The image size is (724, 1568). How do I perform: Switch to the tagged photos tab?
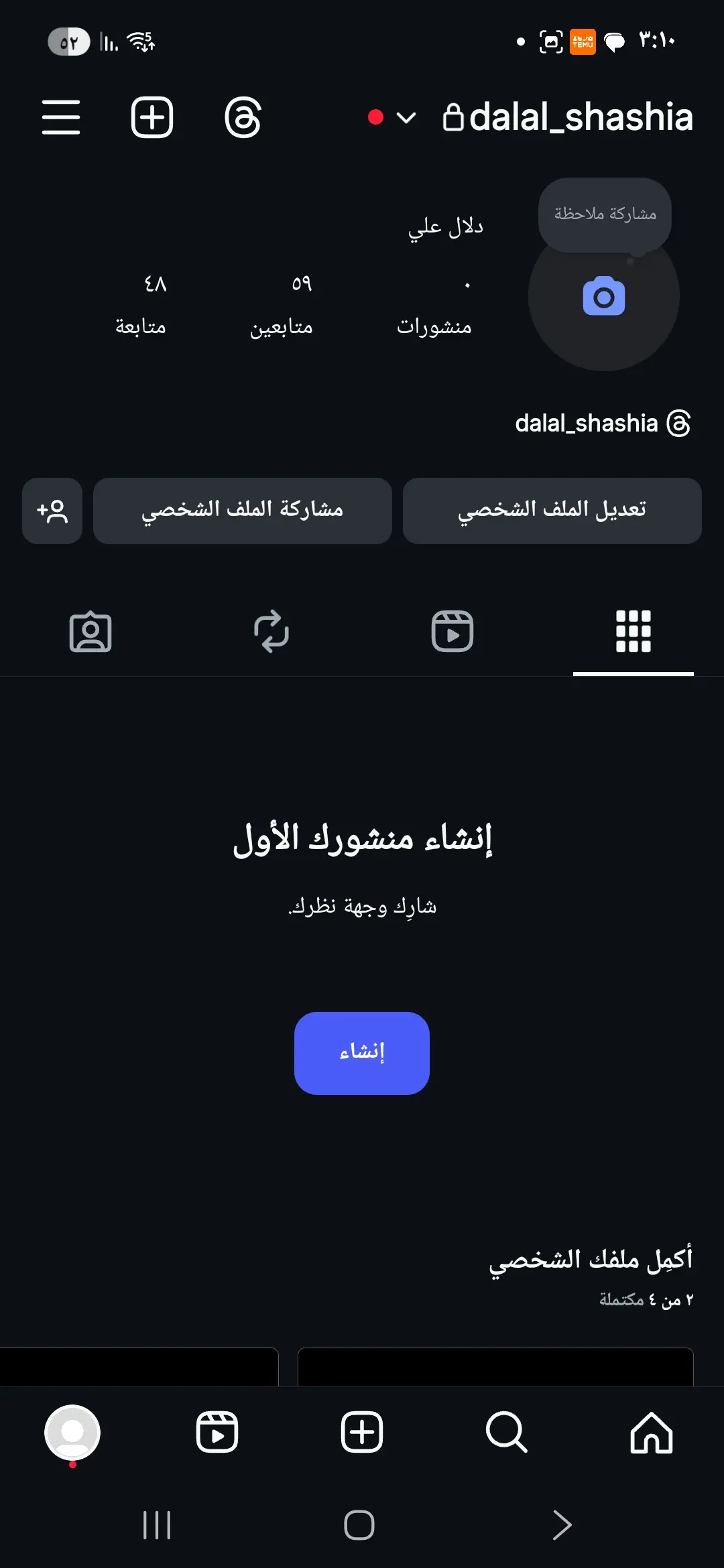(x=90, y=631)
